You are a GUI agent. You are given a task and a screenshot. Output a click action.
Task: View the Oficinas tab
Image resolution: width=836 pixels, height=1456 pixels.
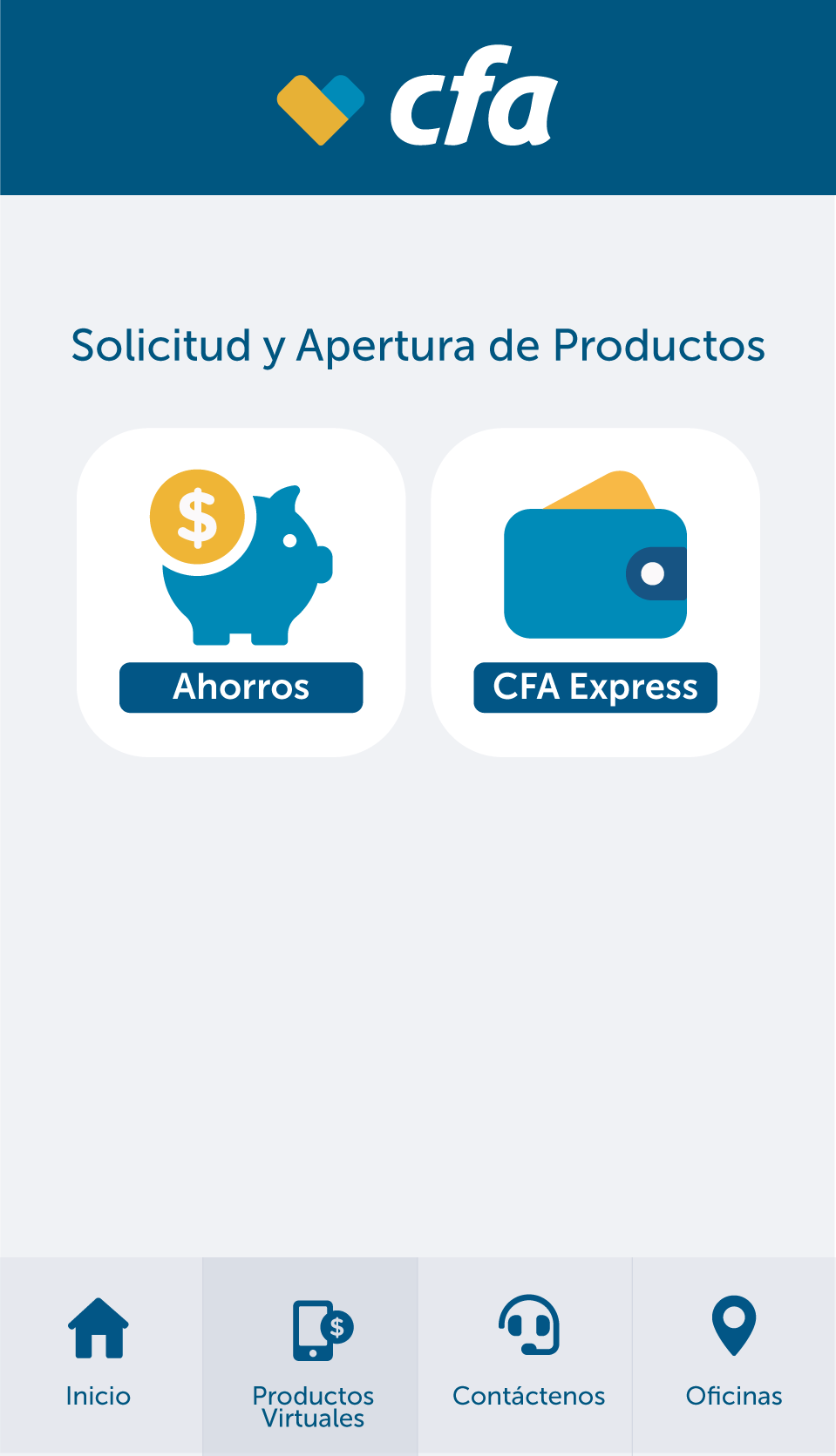[x=734, y=1356]
